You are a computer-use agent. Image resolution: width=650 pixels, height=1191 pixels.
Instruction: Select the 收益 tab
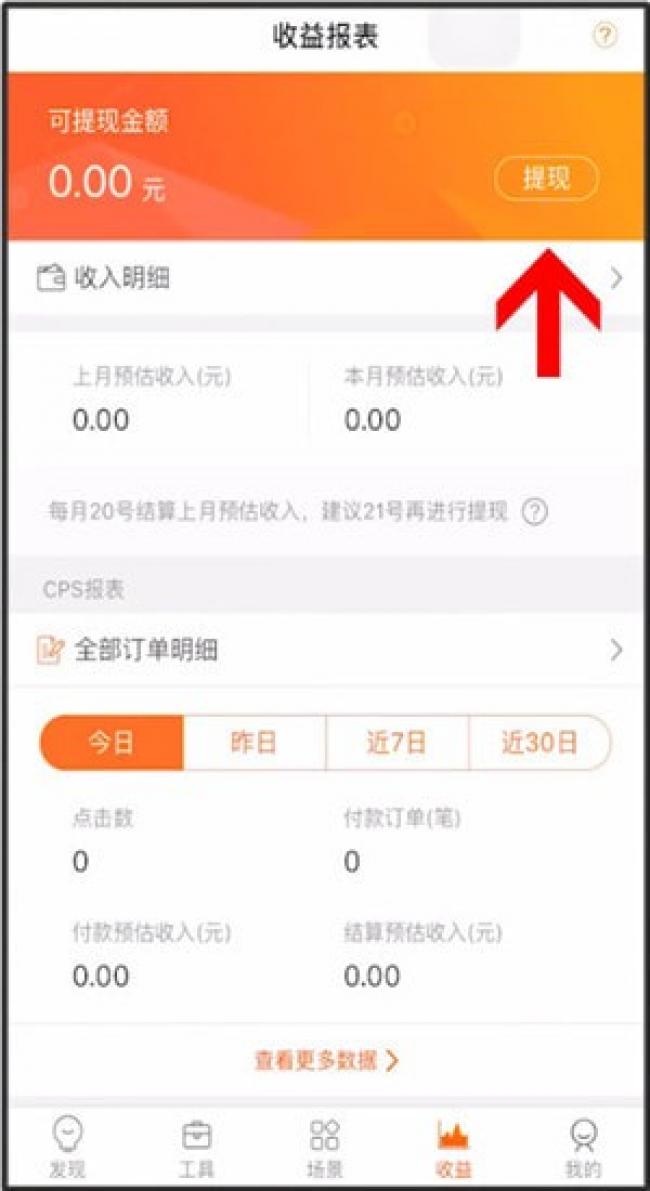(x=453, y=1148)
